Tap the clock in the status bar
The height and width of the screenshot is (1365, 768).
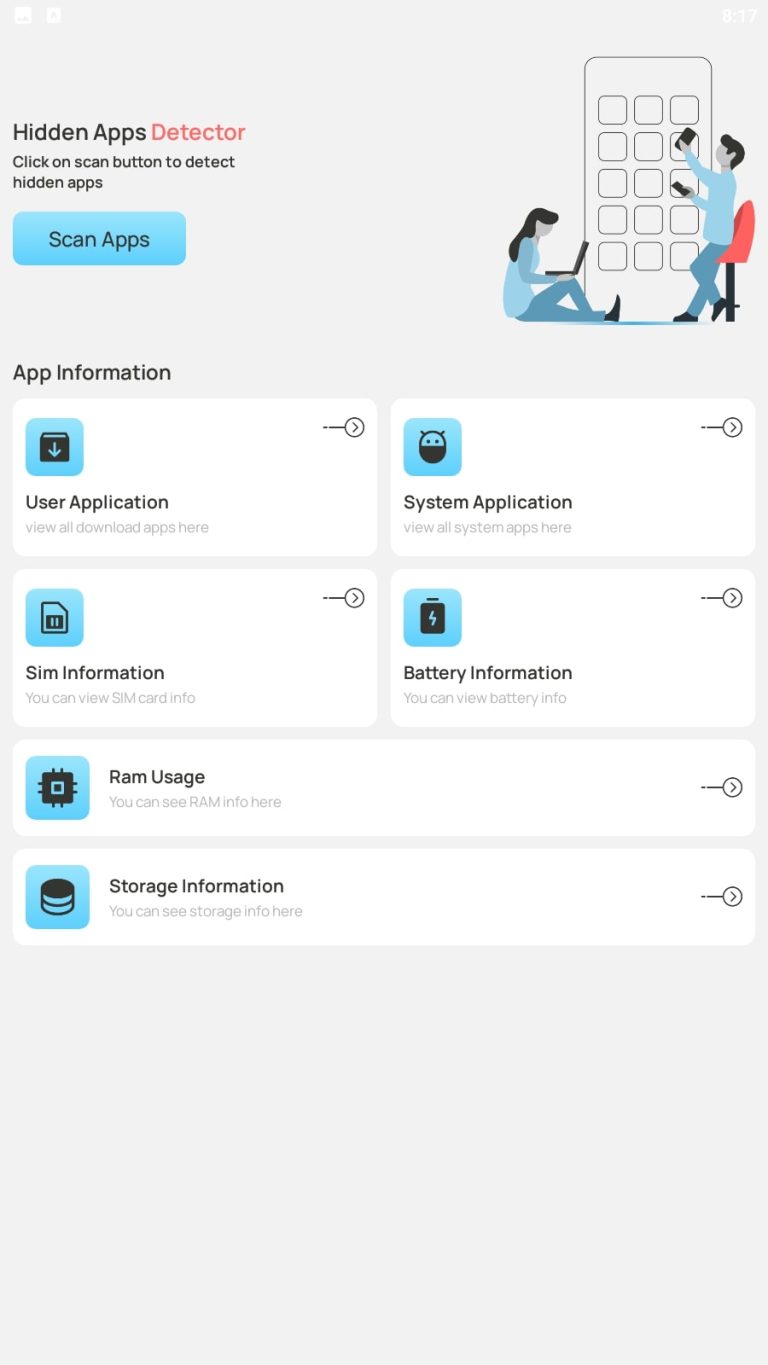click(x=739, y=15)
